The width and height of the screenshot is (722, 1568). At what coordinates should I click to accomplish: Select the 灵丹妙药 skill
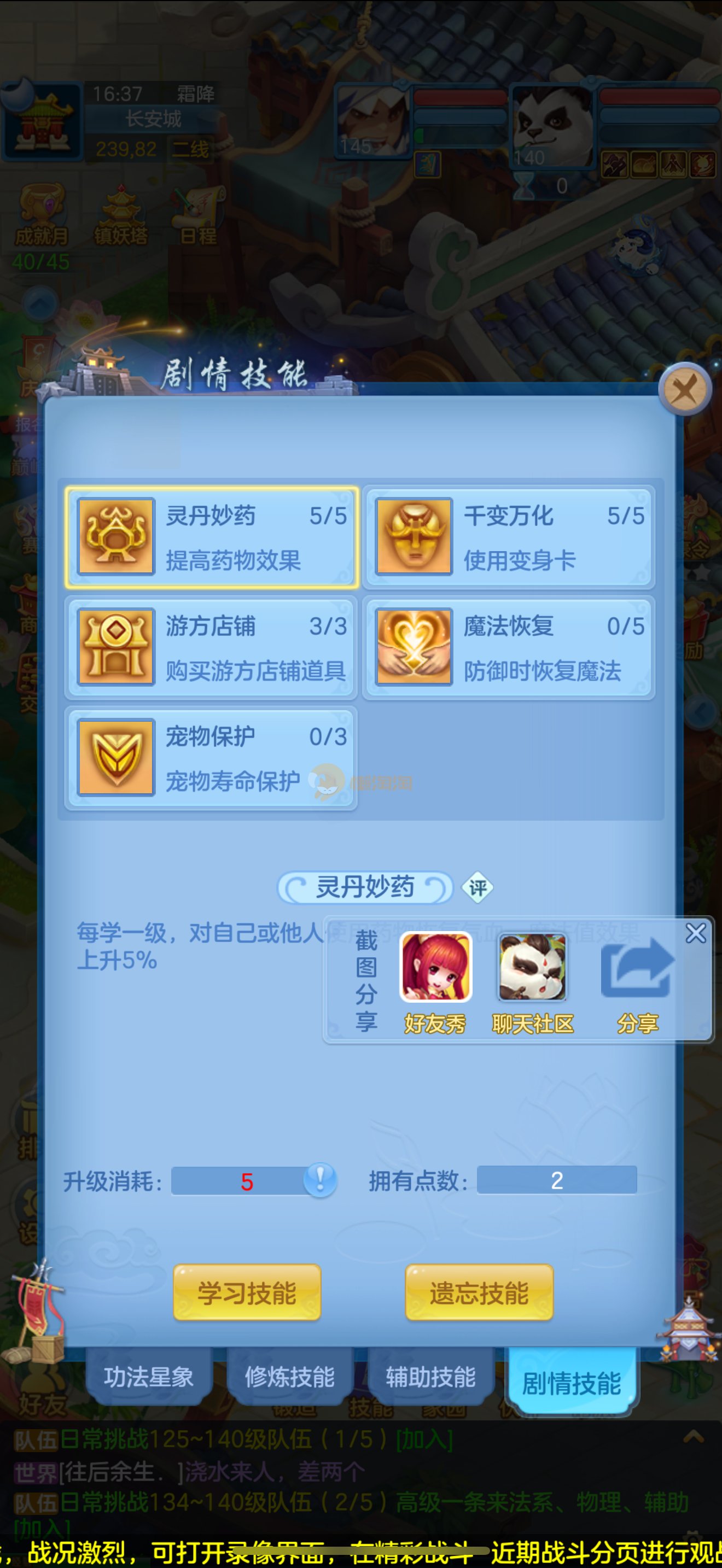pos(211,537)
